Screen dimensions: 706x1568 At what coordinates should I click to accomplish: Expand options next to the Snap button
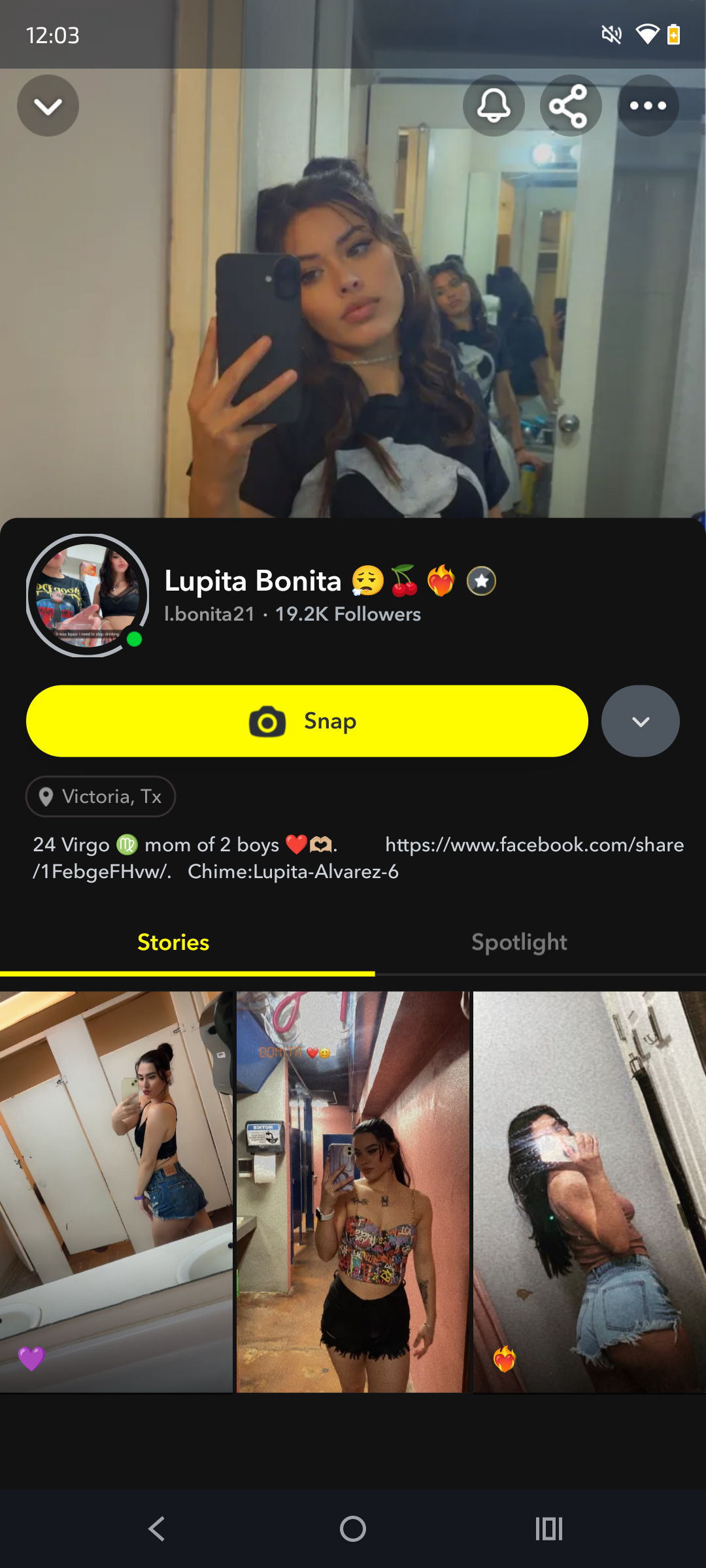click(x=640, y=721)
